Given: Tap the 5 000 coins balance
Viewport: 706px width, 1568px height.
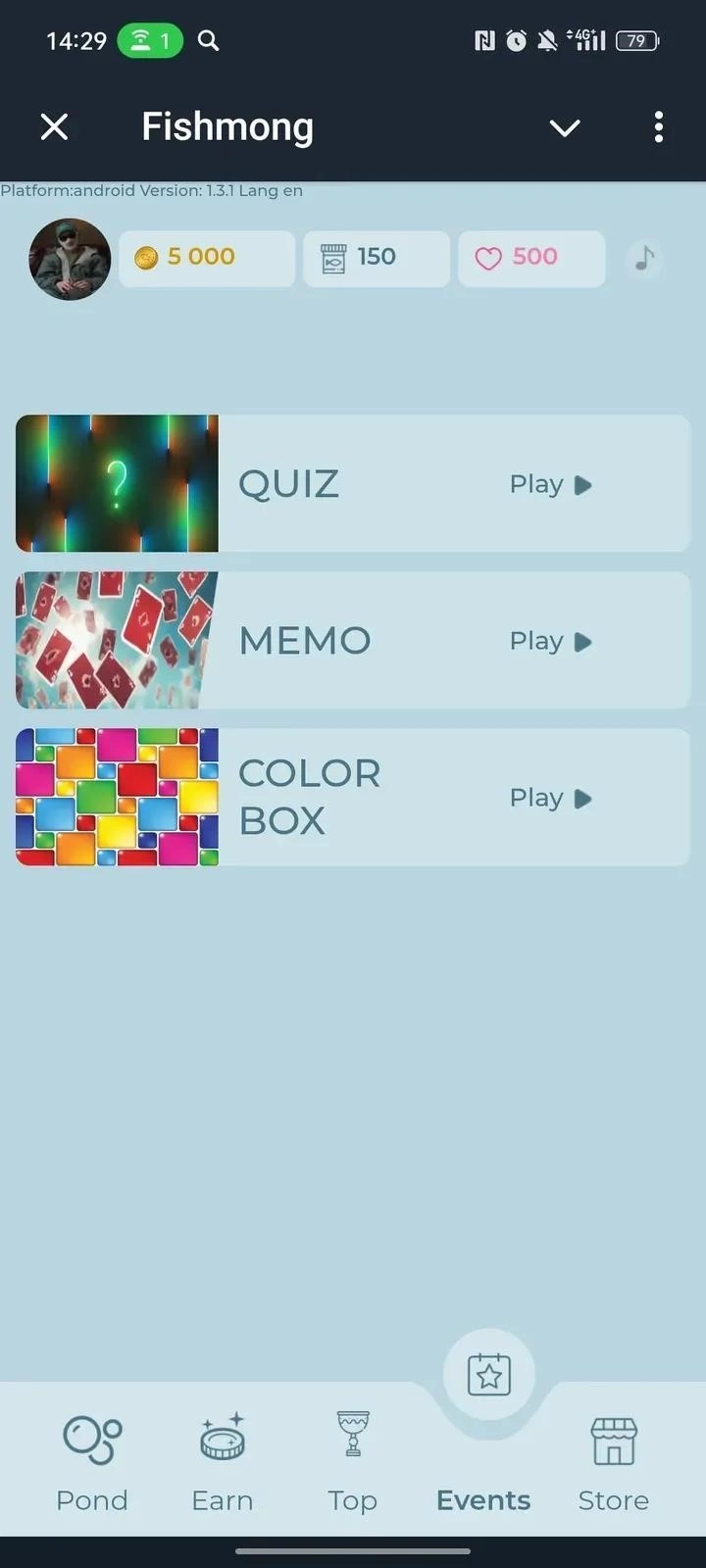Looking at the screenshot, I should click(206, 259).
